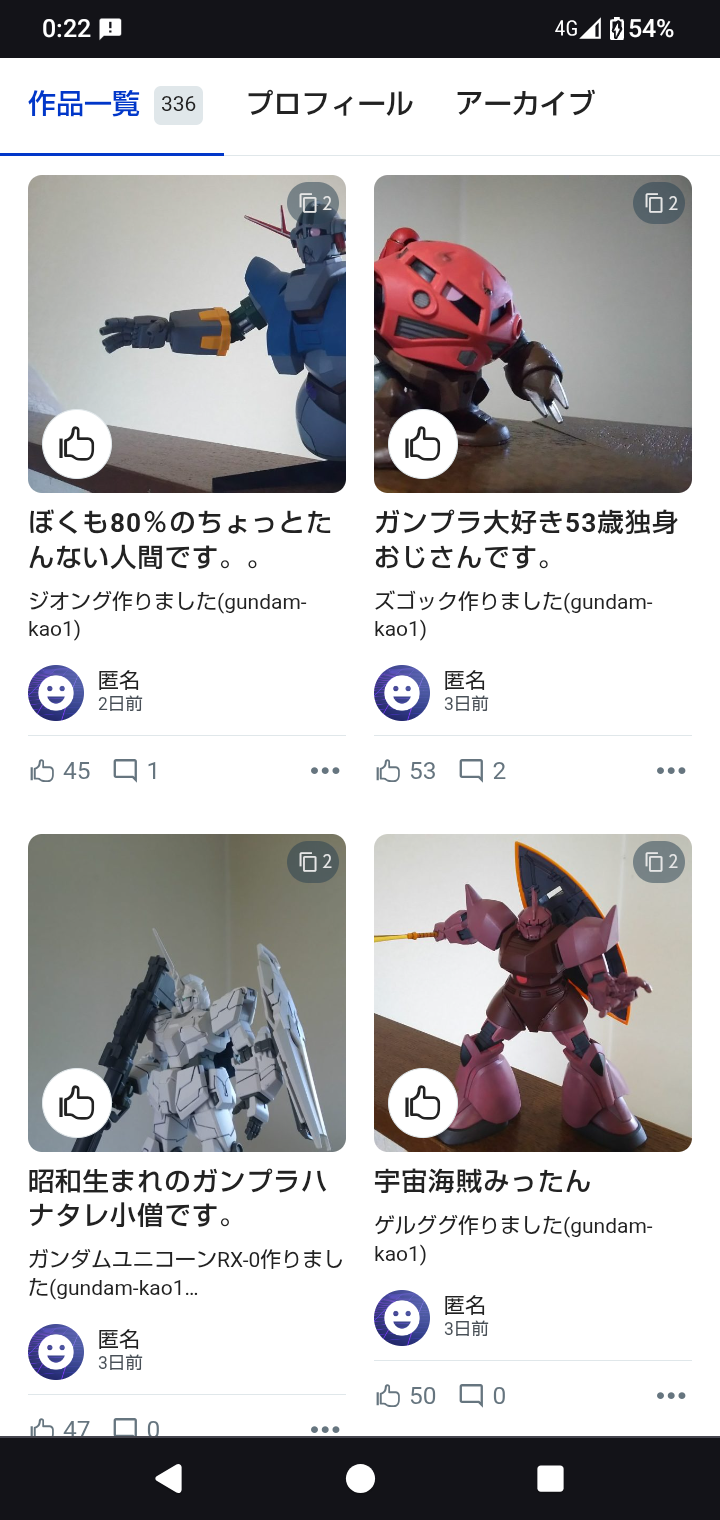
Task: Switch to the アーカイブ tab
Action: click(525, 103)
